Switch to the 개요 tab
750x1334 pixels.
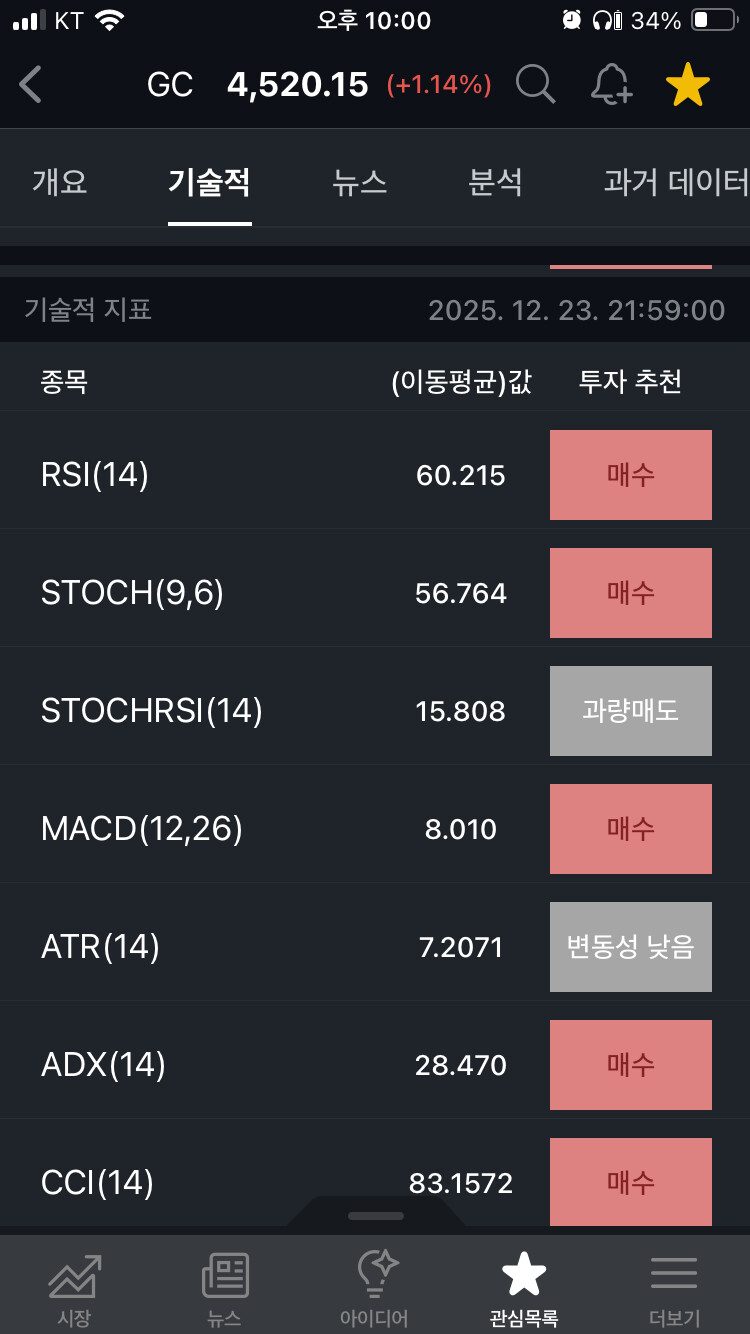(x=60, y=182)
